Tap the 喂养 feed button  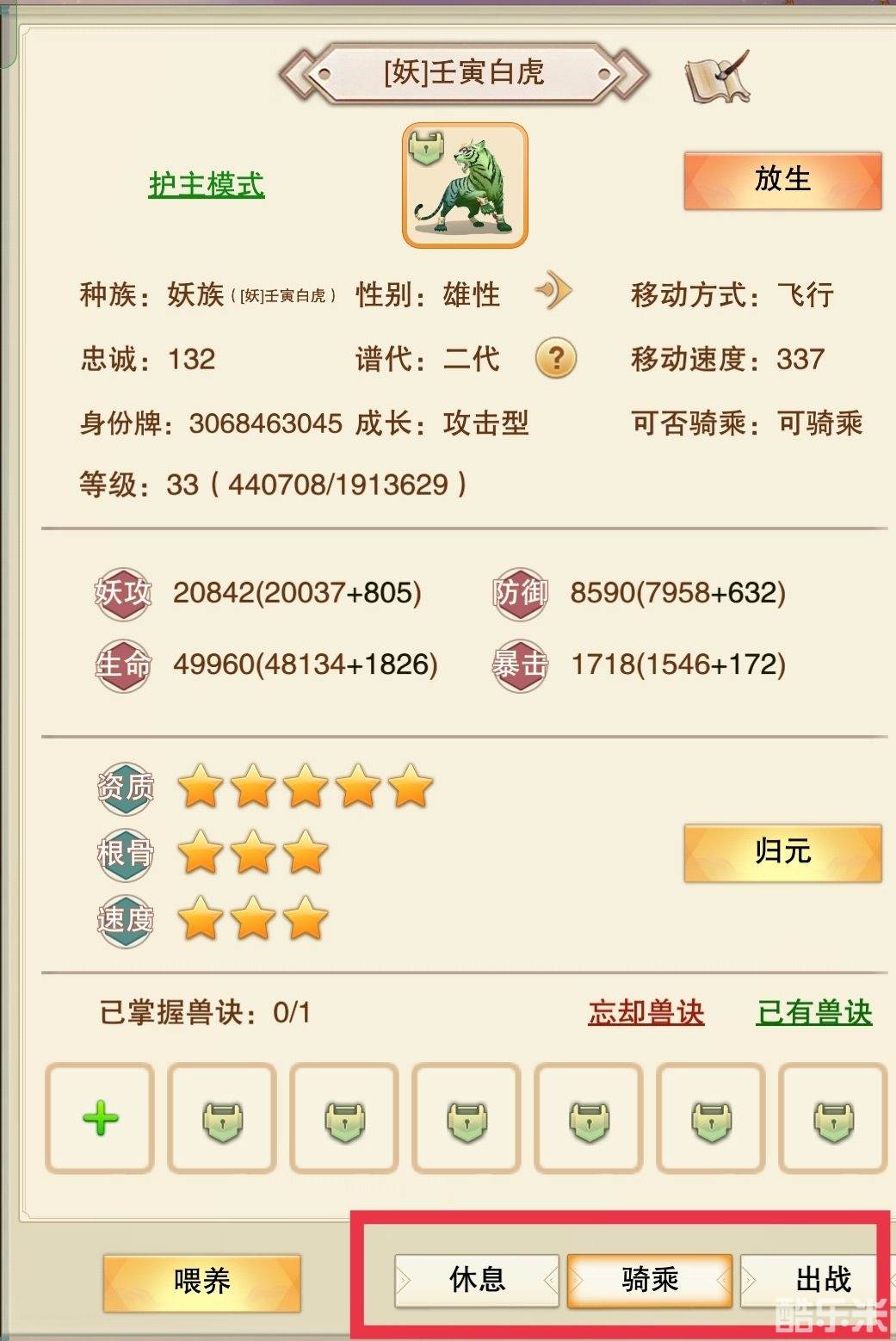201,1282
